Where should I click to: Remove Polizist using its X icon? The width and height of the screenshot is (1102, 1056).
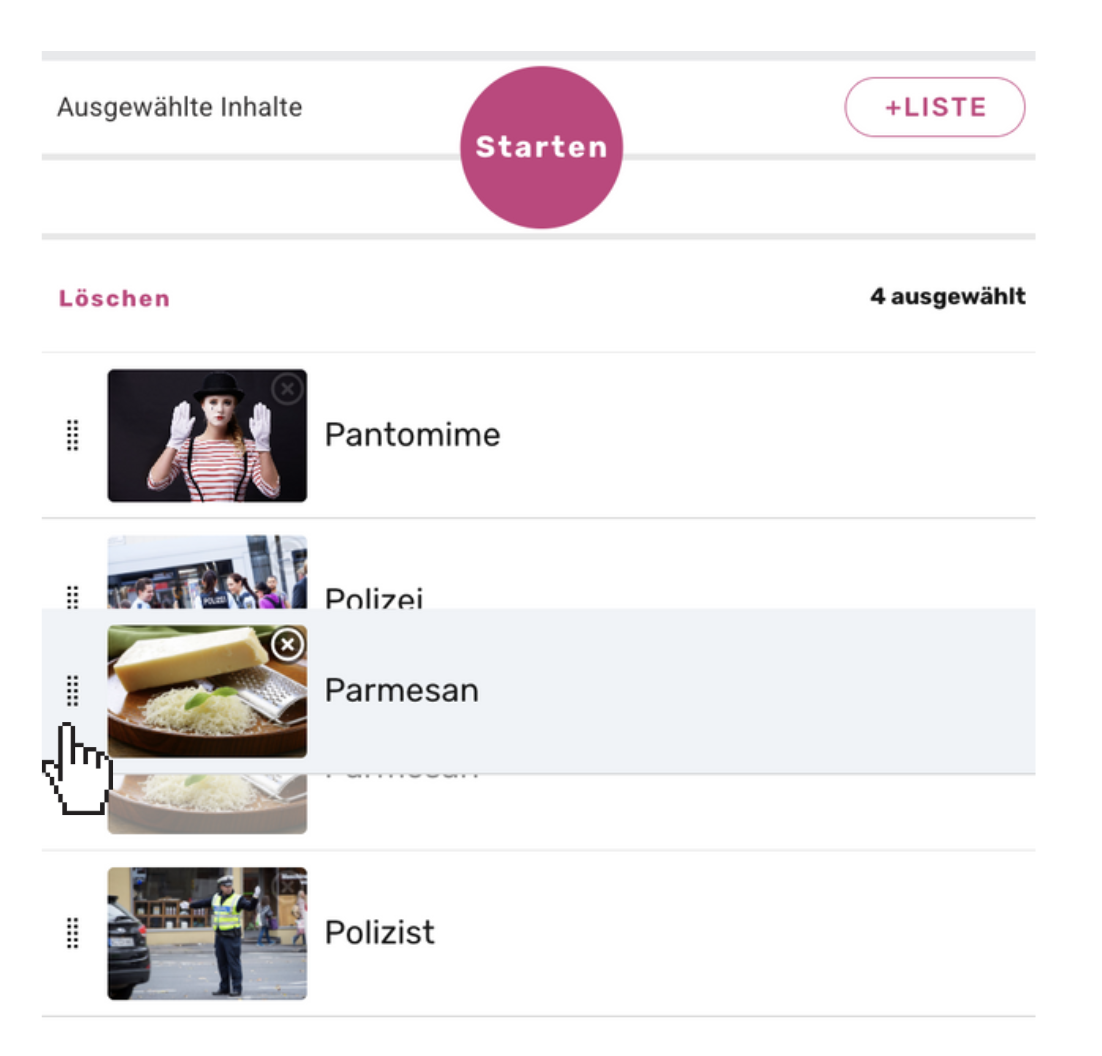coord(289,886)
